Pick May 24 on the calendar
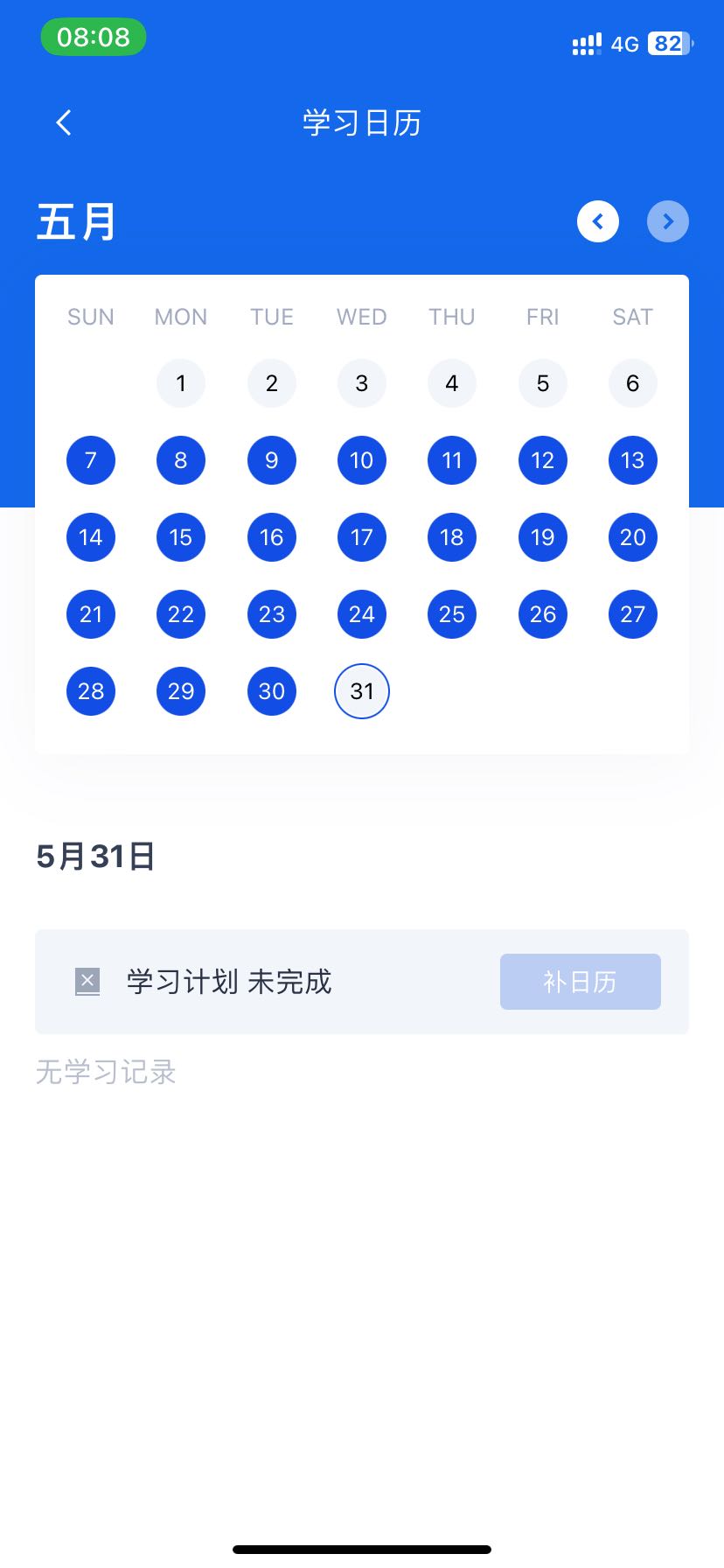Image resolution: width=724 pixels, height=1568 pixels. pyautogui.click(x=362, y=614)
